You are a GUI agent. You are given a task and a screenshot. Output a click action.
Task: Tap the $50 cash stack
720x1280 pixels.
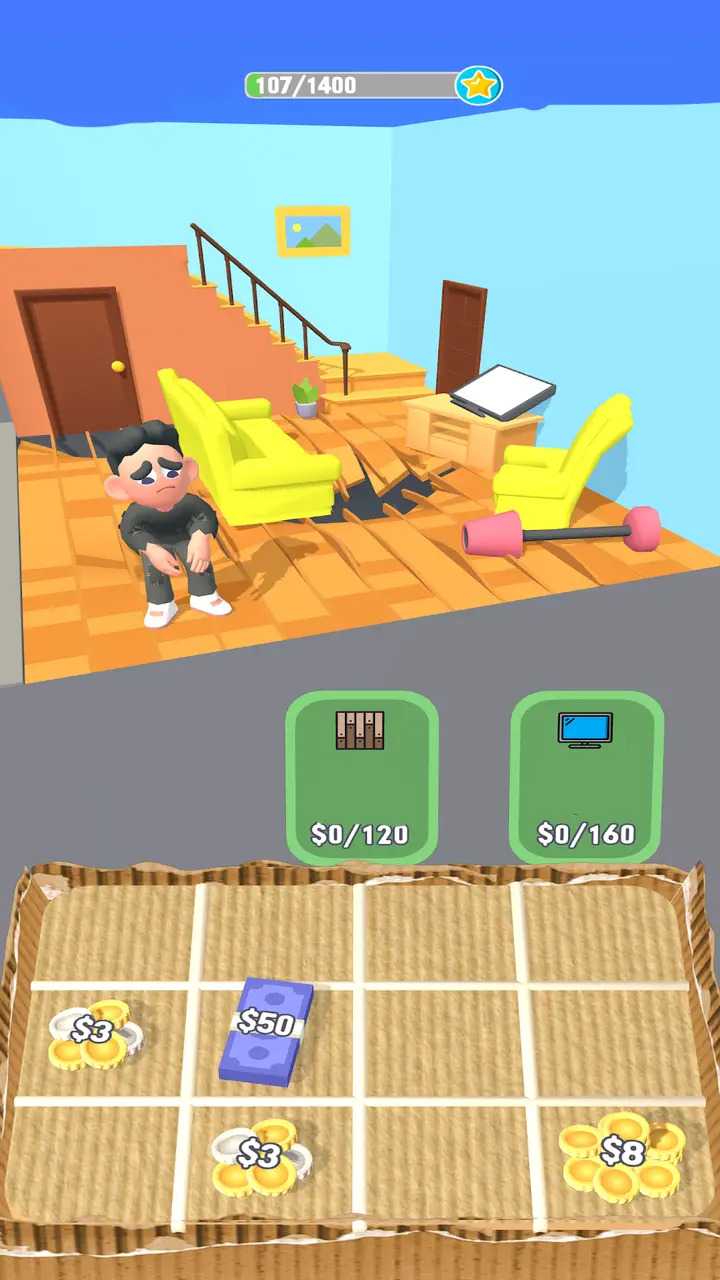[266, 1030]
